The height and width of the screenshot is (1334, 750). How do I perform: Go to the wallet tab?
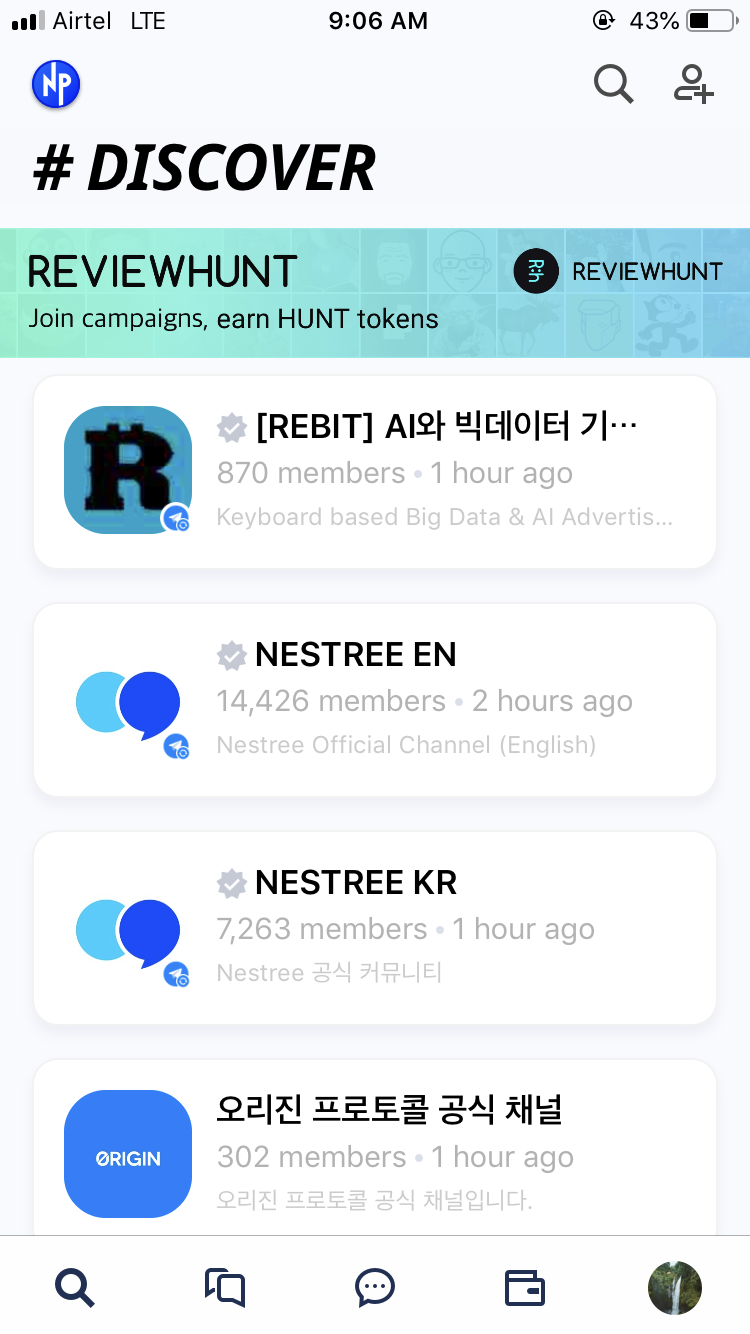pos(525,1287)
